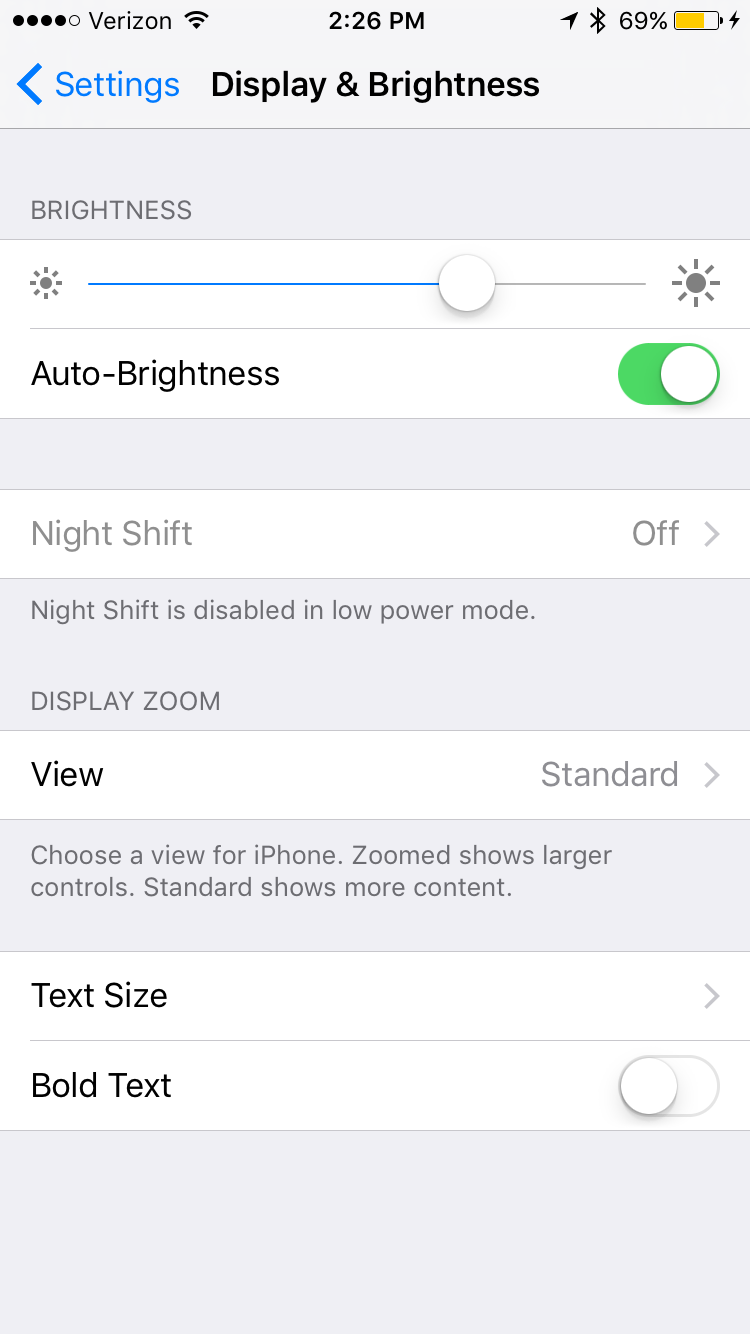
Task: Open Night Shift settings
Action: (x=375, y=534)
